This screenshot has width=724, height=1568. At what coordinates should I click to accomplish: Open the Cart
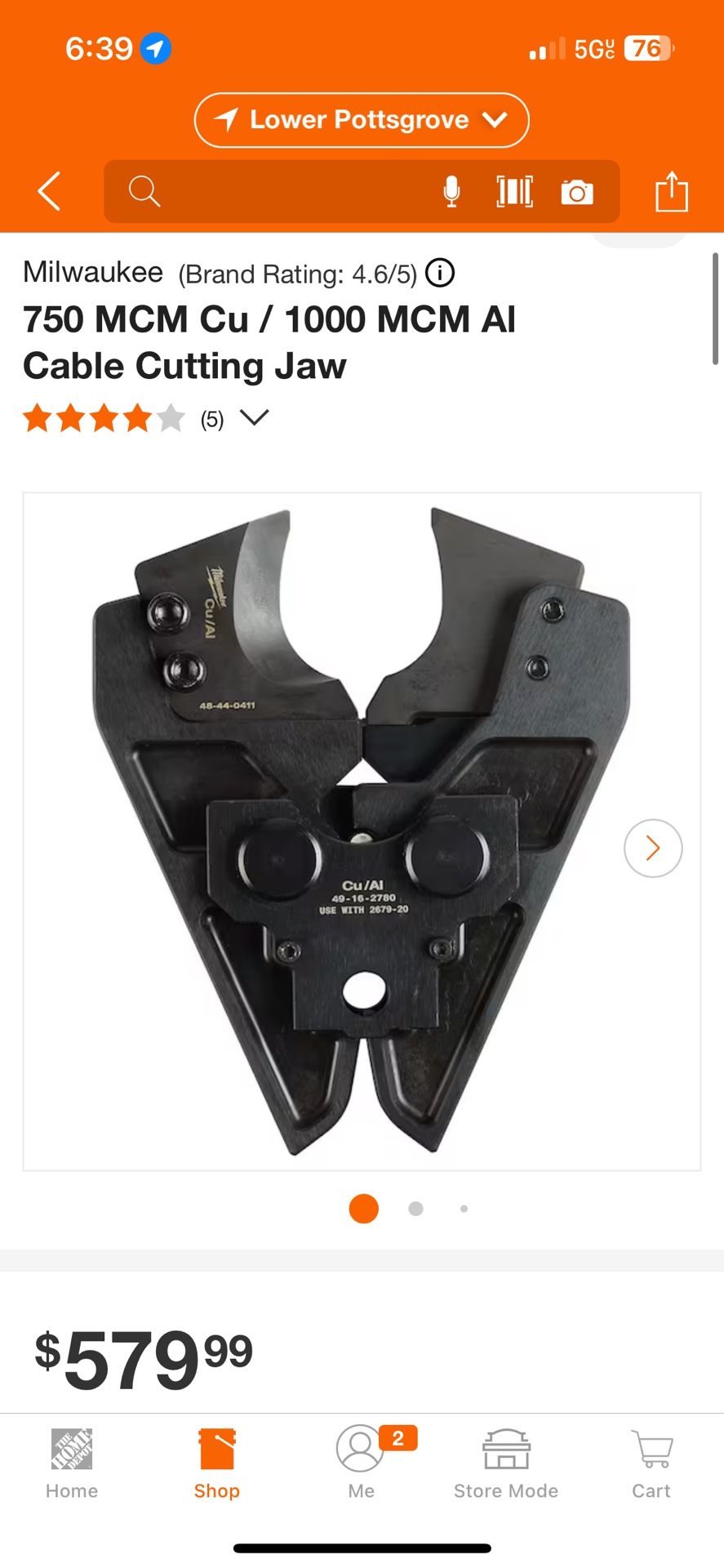point(651,1464)
